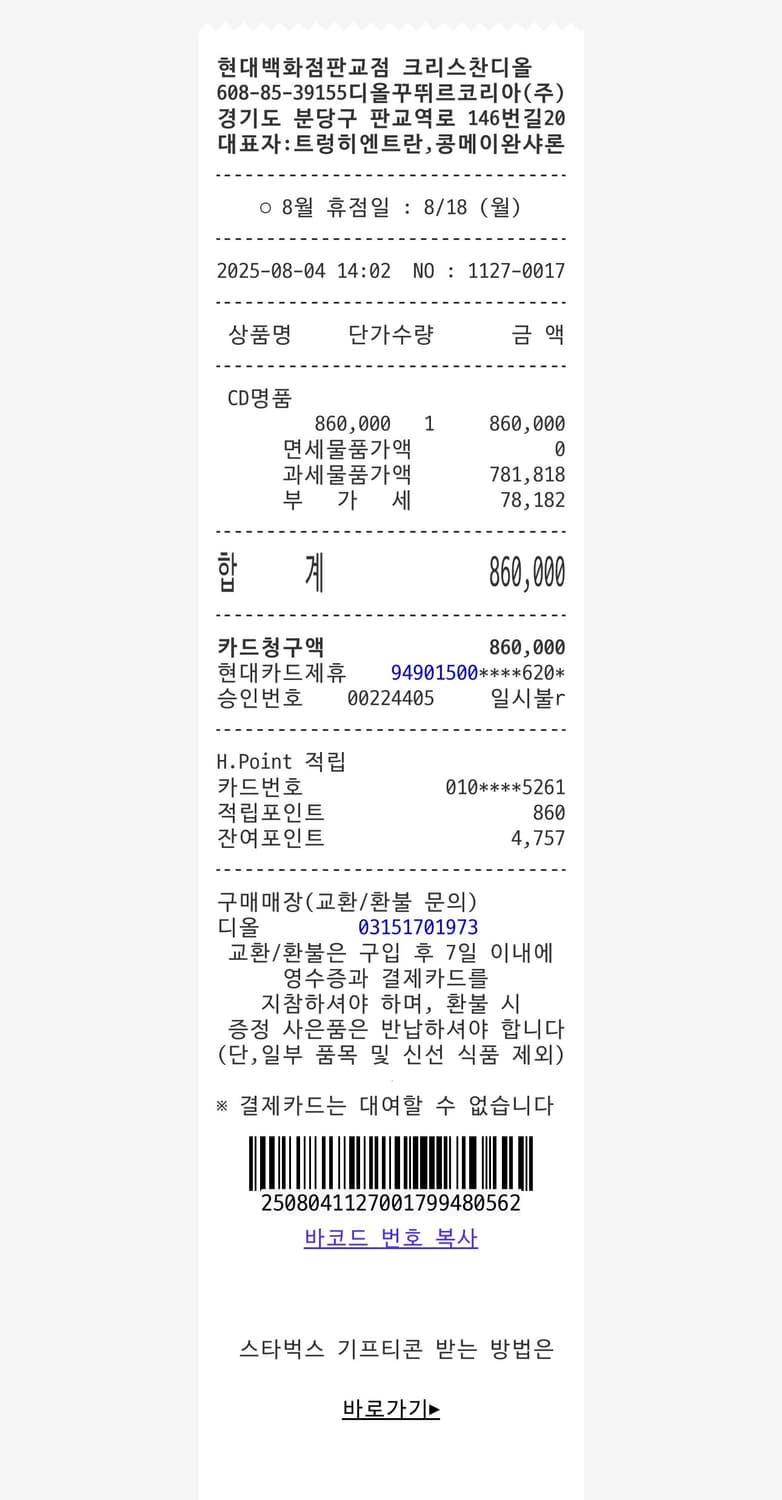Click the store name 현대백화점판교점 크리스찬디올
The height and width of the screenshot is (1500, 782).
coord(390,66)
